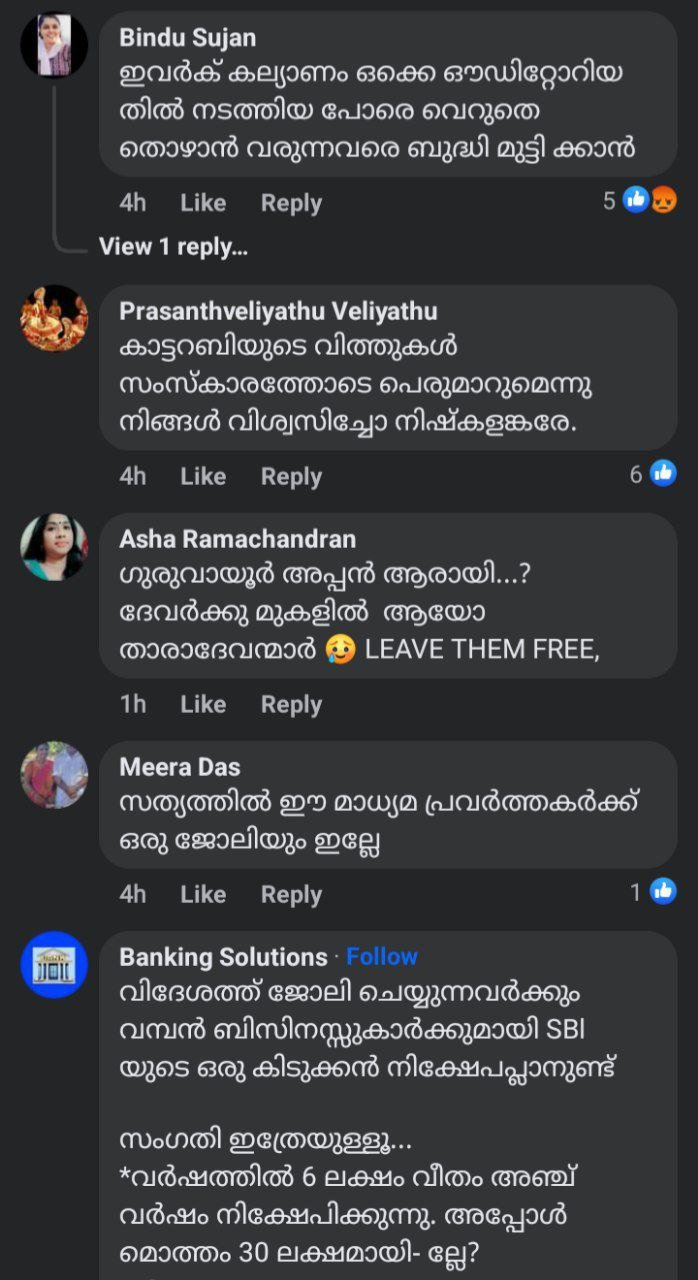View Meera Das's profile picture
Image resolution: width=698 pixels, height=1280 pixels.
54,775
